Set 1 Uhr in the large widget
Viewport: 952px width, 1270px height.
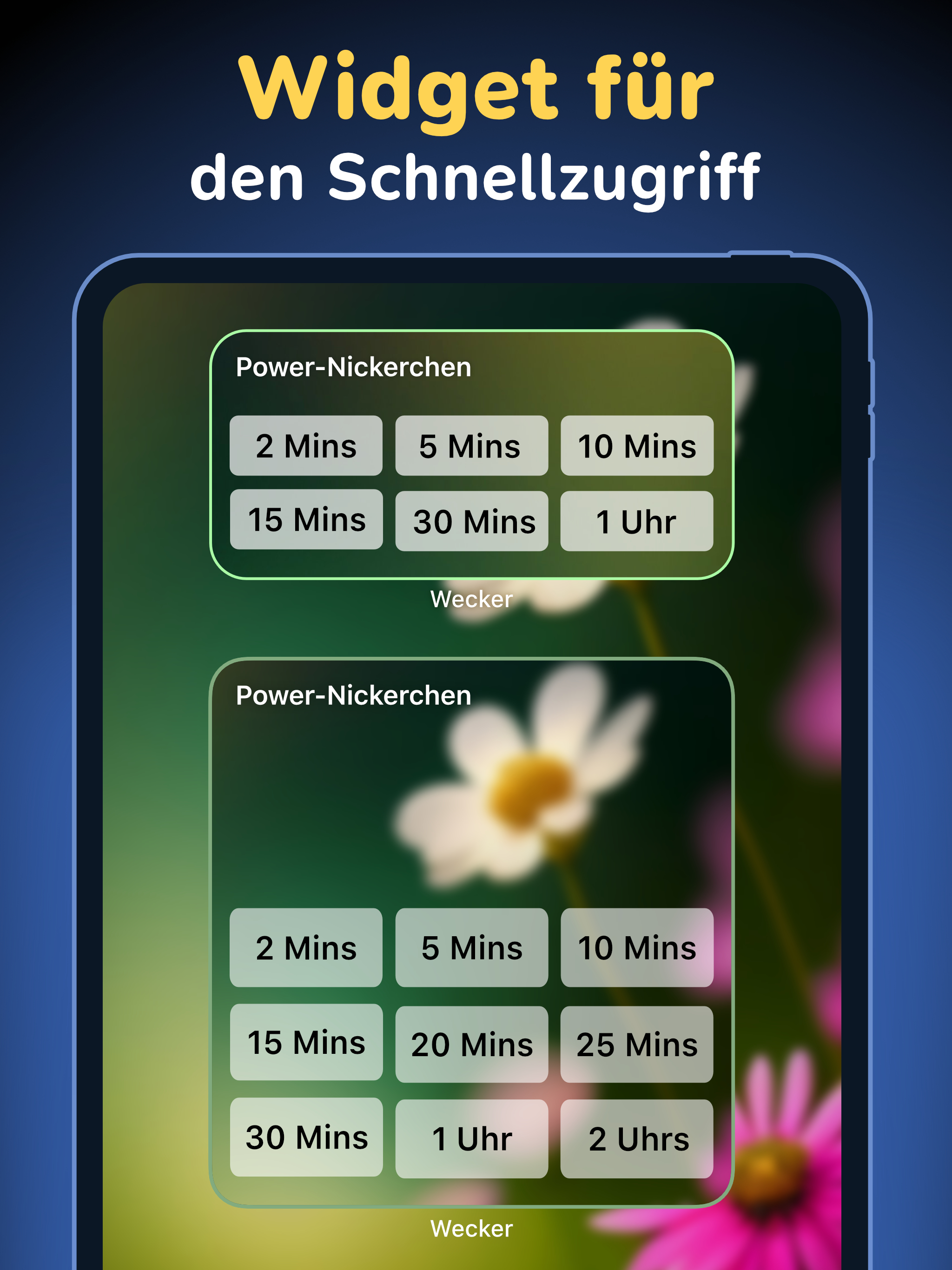pyautogui.click(x=472, y=1138)
